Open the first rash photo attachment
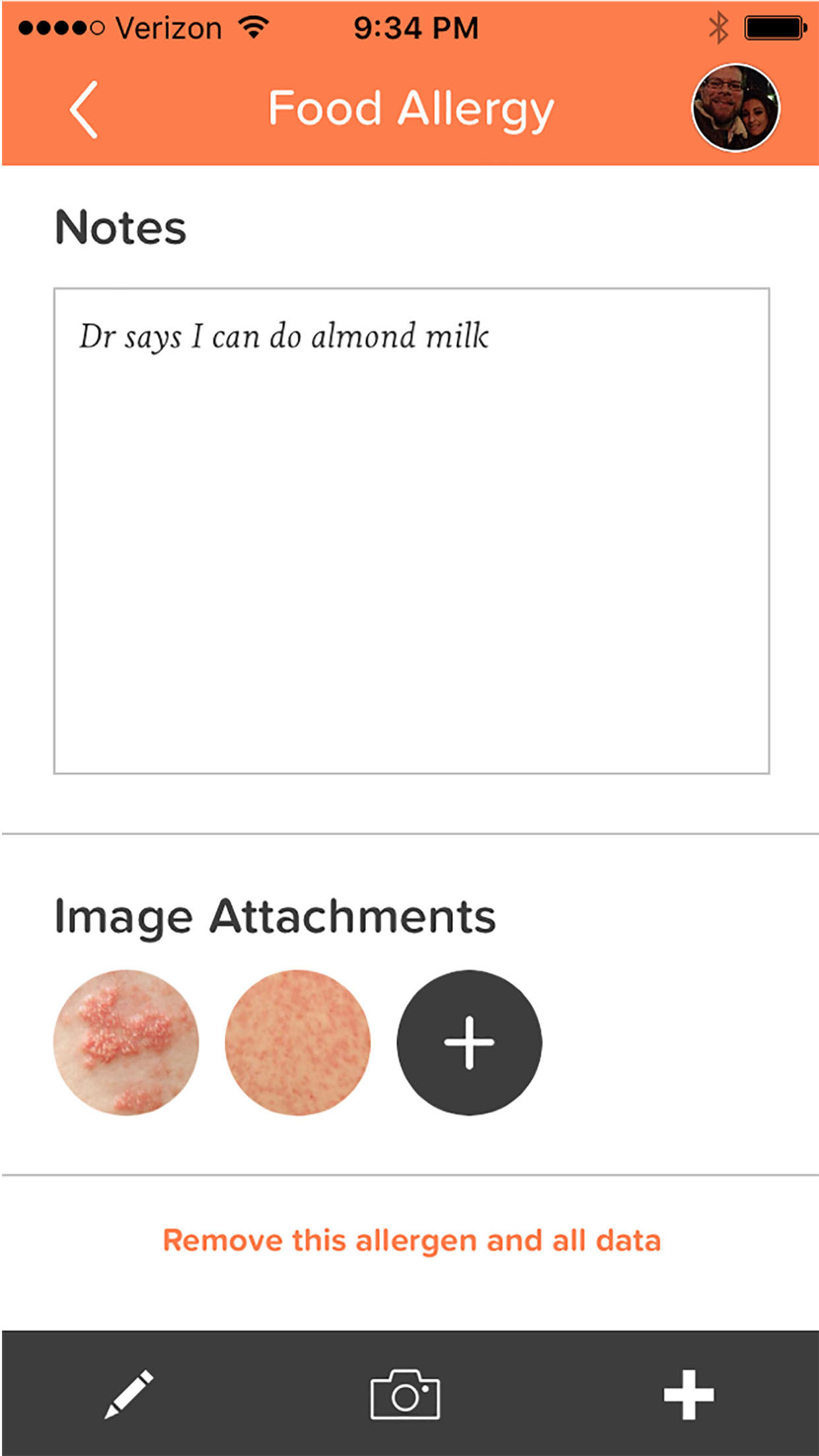 pos(127,1042)
